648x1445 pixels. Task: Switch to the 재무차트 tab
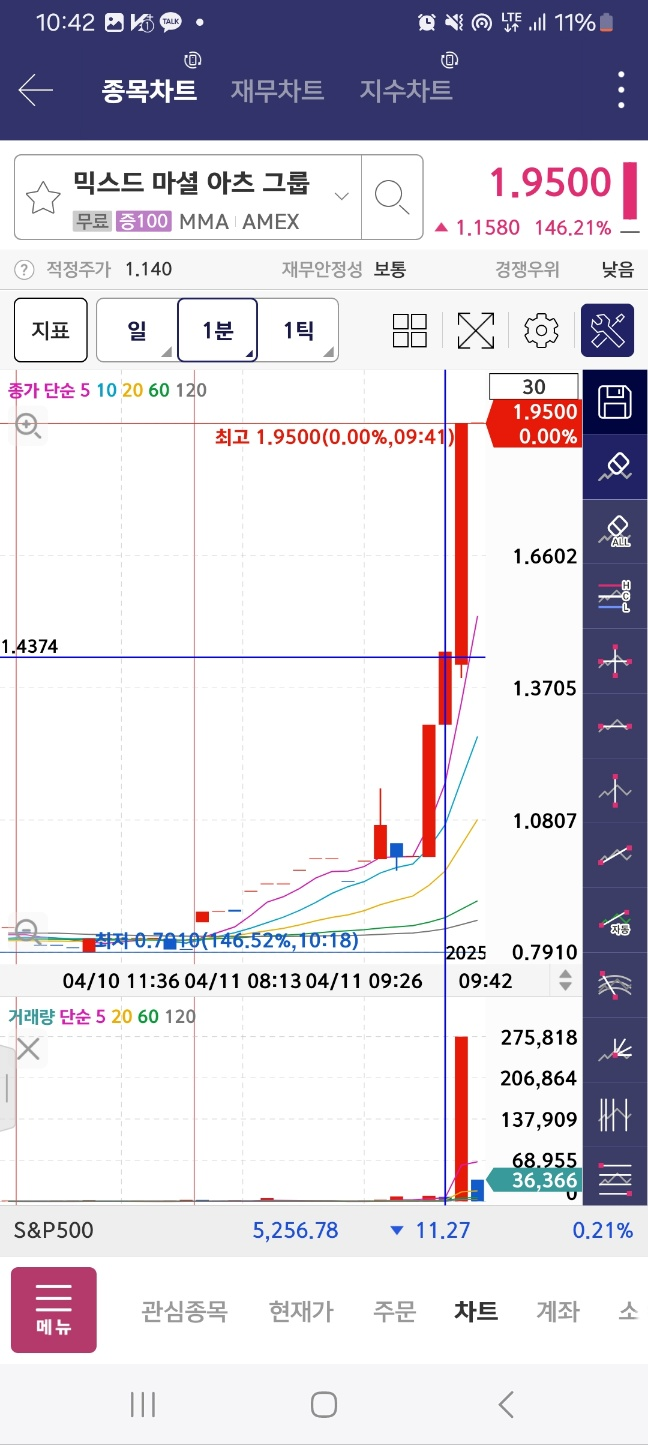tap(277, 91)
